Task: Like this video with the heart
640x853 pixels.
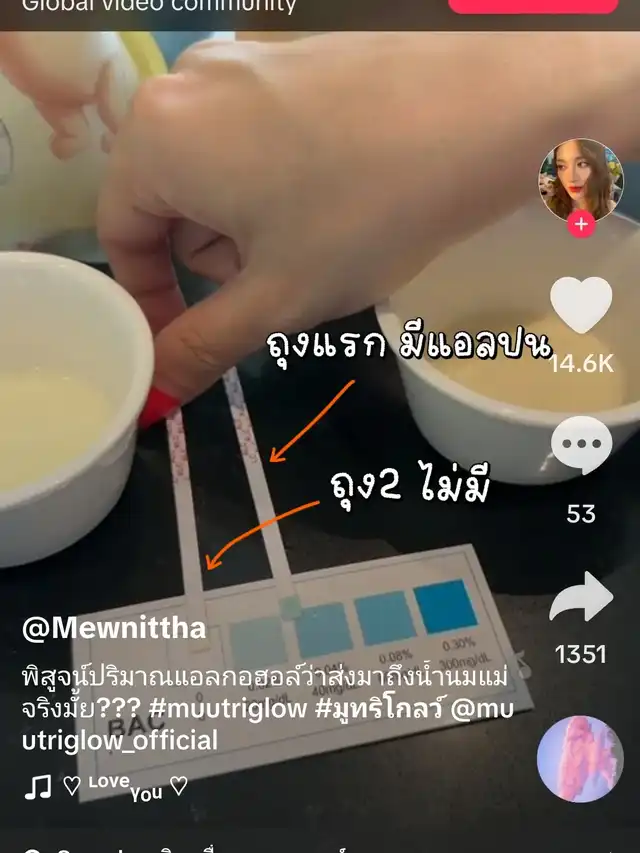Action: click(581, 306)
